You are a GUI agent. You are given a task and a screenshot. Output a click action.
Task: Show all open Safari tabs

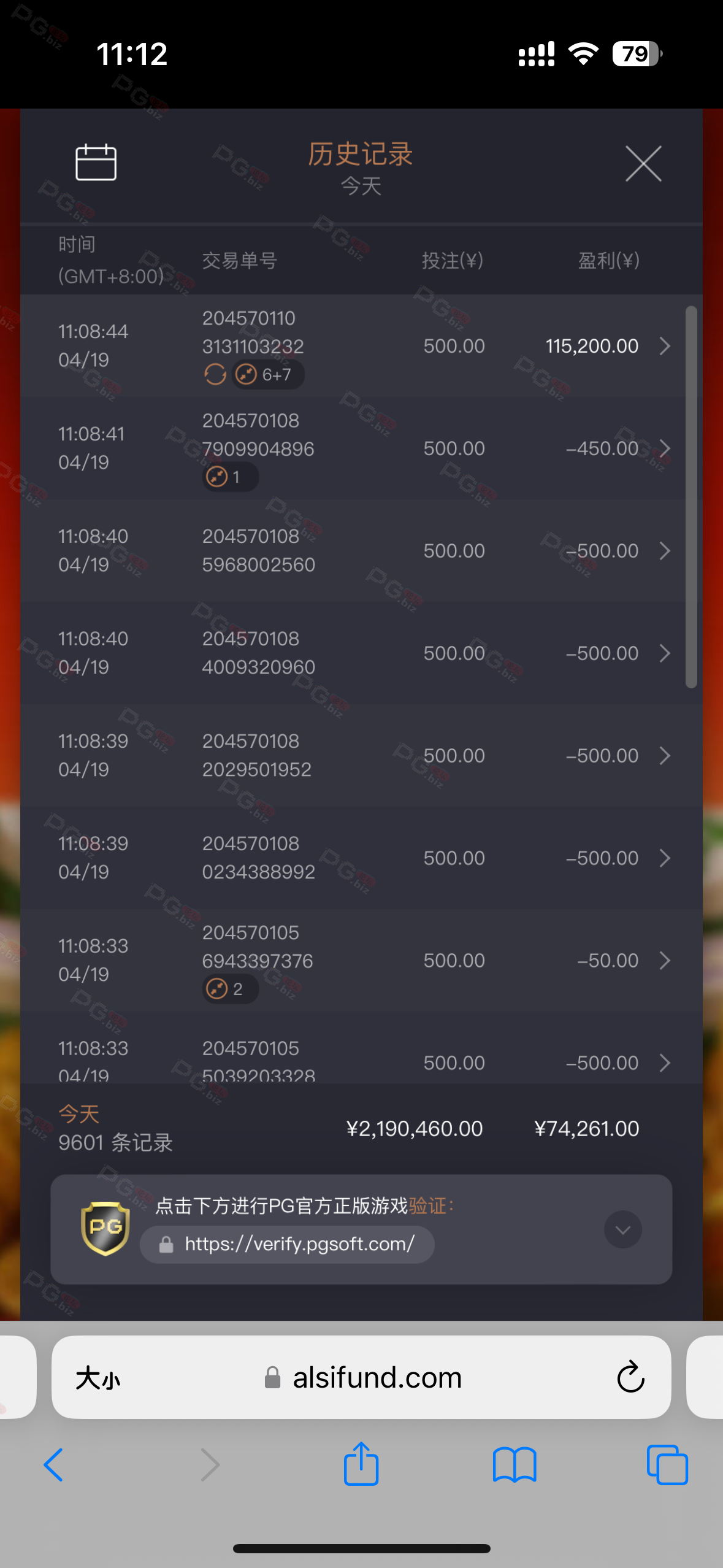(x=667, y=1465)
